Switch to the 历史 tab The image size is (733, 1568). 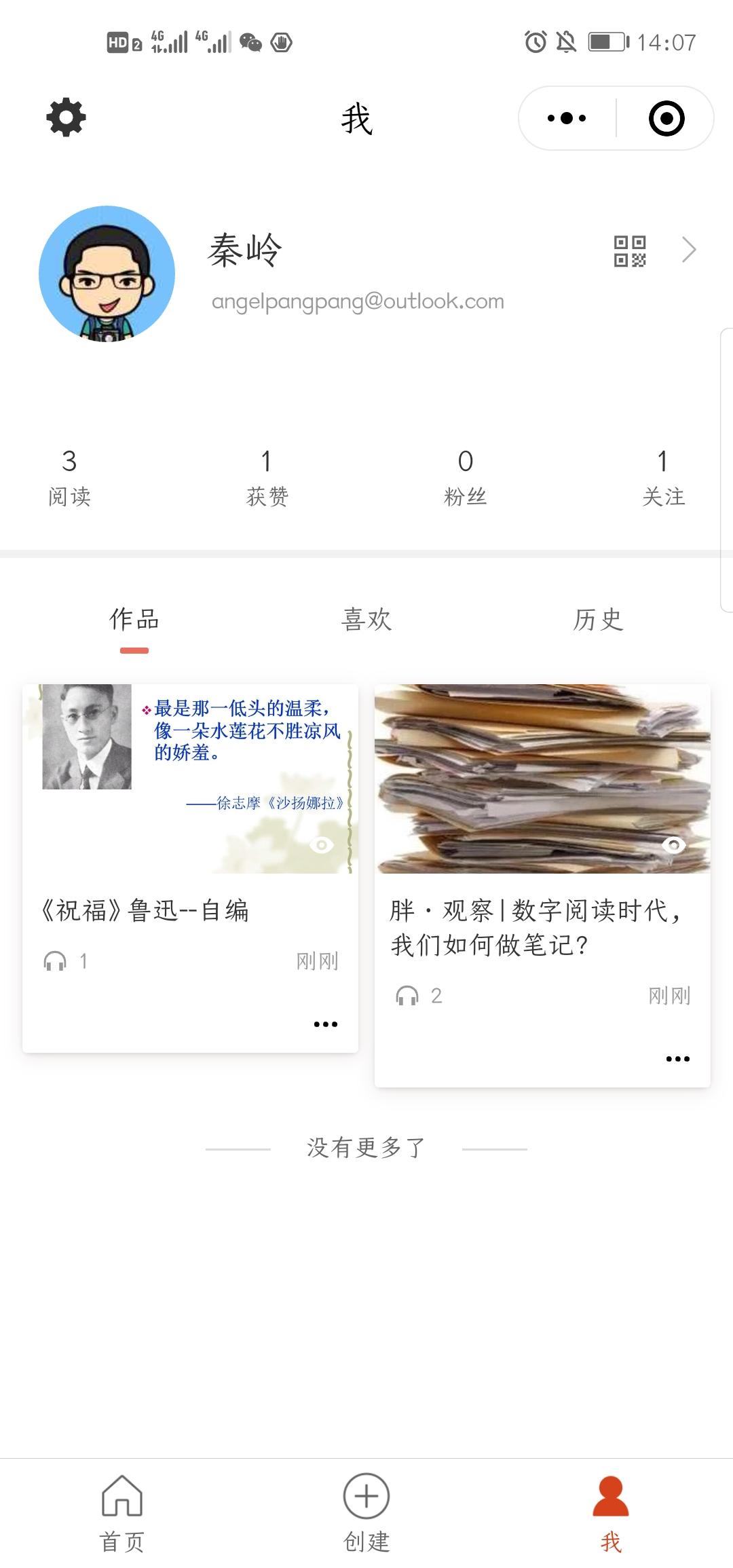(x=599, y=620)
